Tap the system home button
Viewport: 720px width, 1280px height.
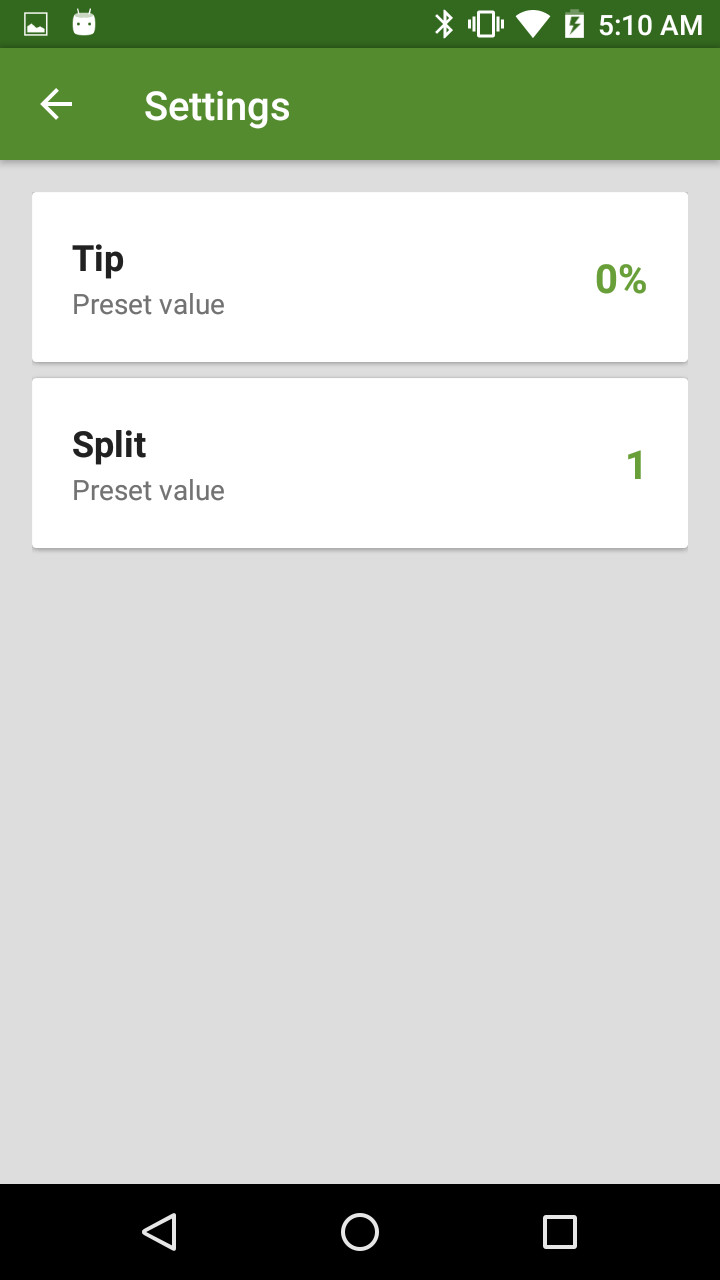[x=360, y=1232]
